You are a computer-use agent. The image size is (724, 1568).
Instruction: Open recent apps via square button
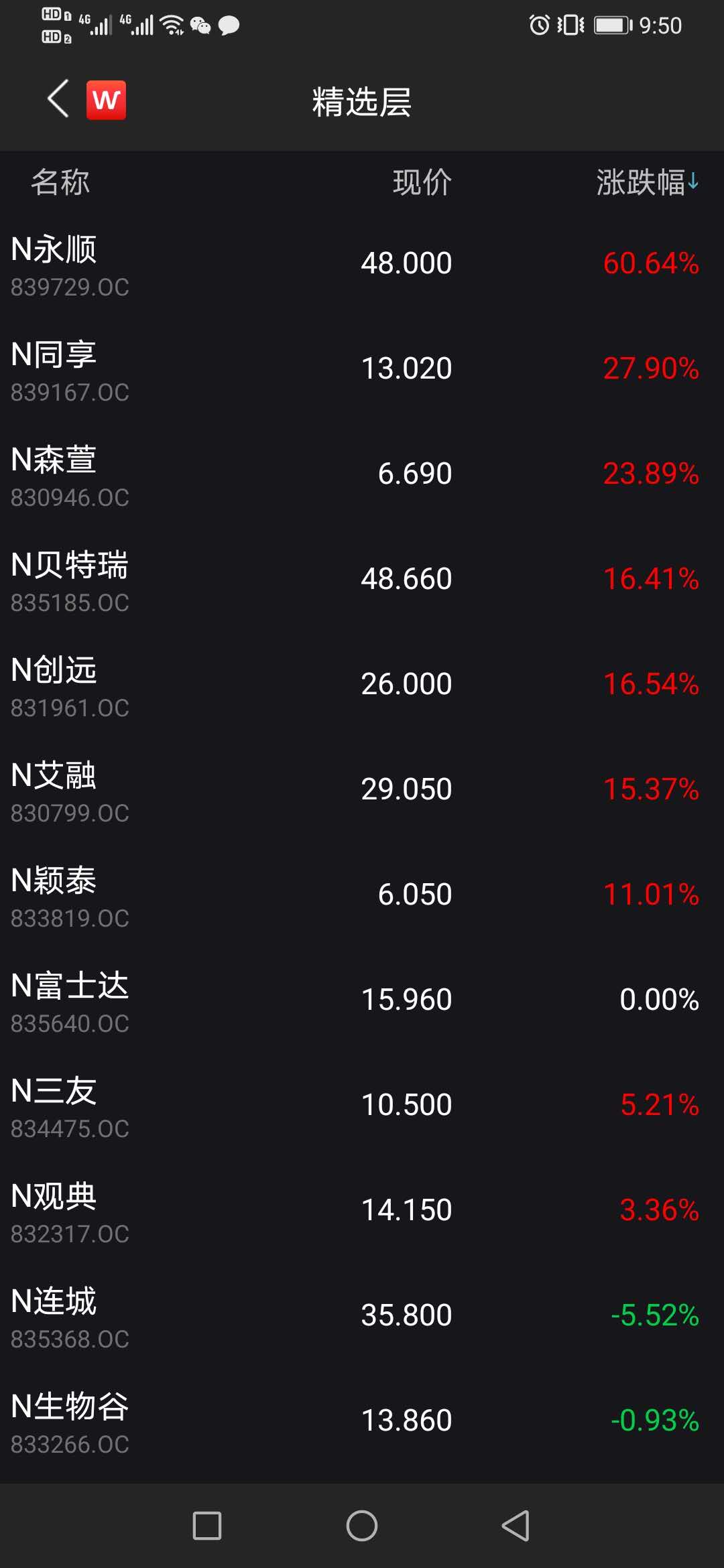point(207,1526)
